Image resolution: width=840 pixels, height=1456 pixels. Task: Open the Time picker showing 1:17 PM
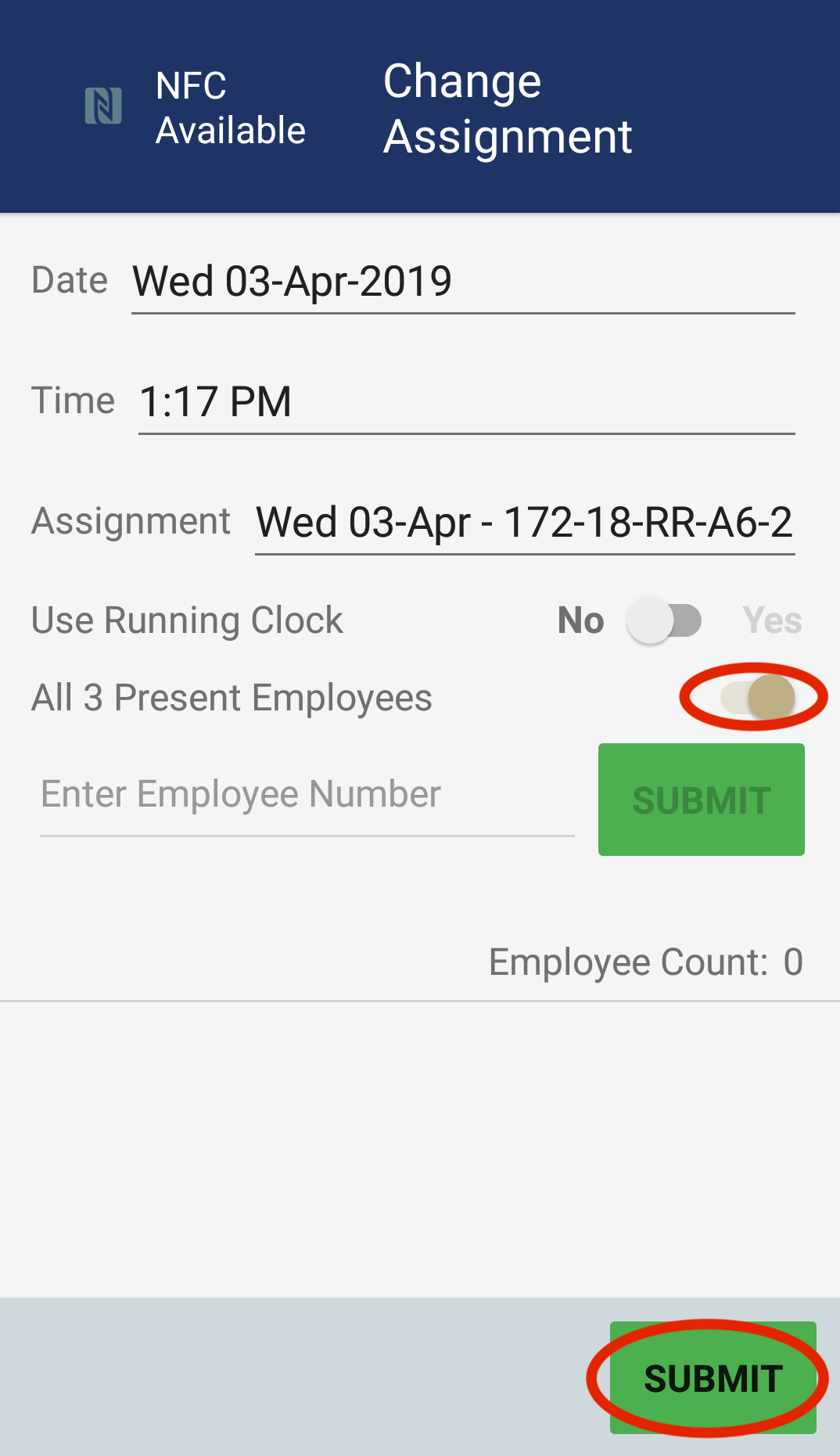tap(215, 402)
